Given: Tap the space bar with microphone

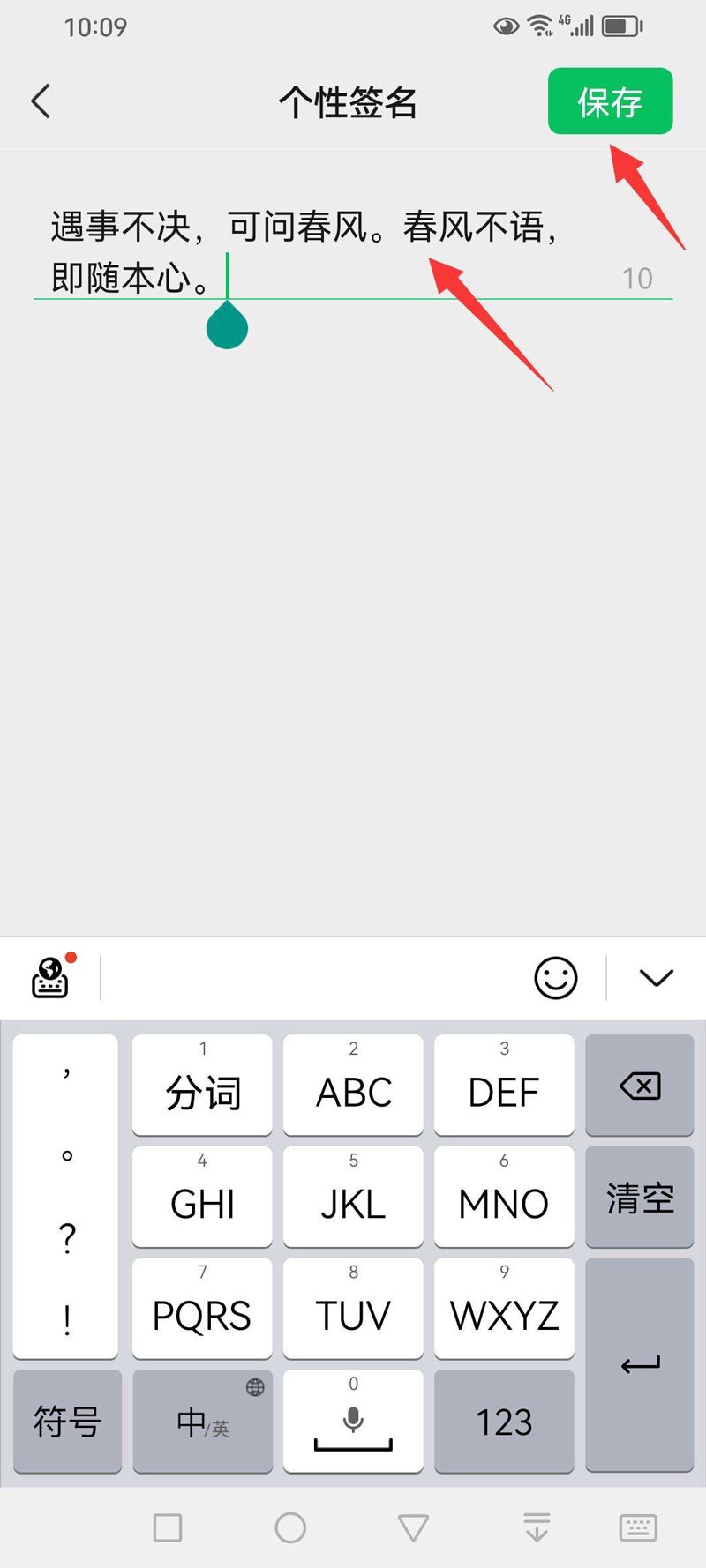Looking at the screenshot, I should 353,1422.
